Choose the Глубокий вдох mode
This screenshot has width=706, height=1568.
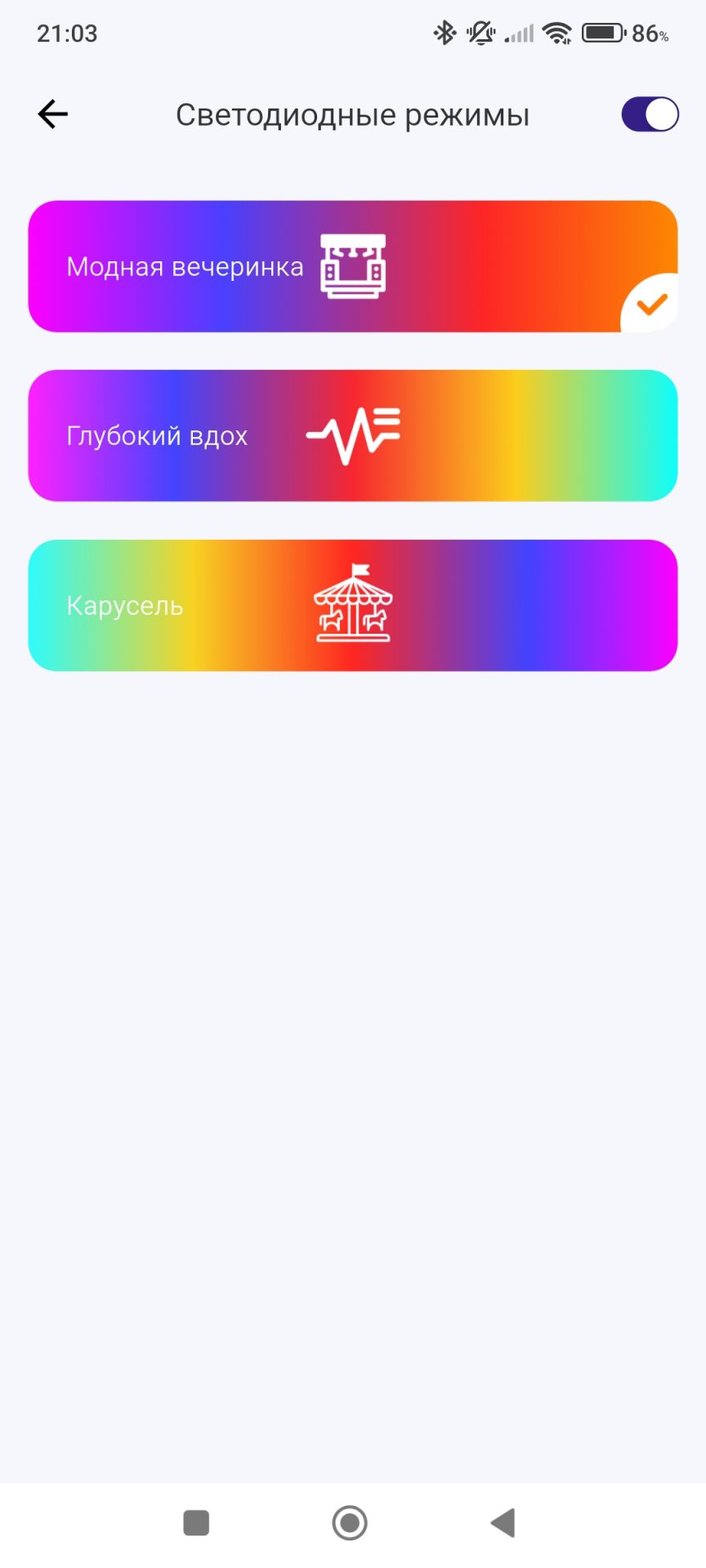(x=352, y=435)
